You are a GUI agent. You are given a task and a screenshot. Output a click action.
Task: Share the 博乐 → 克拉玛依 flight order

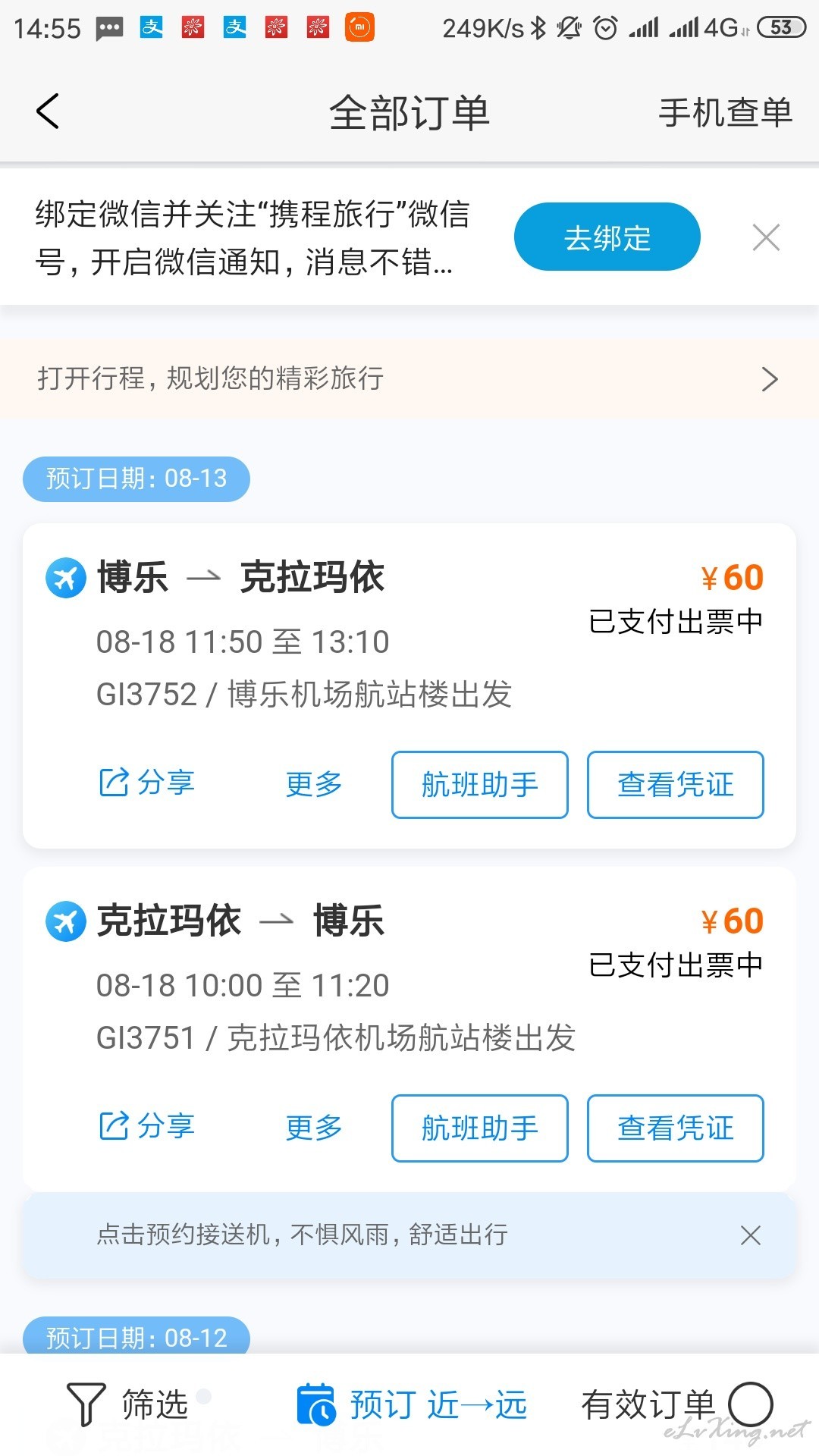coord(147,783)
